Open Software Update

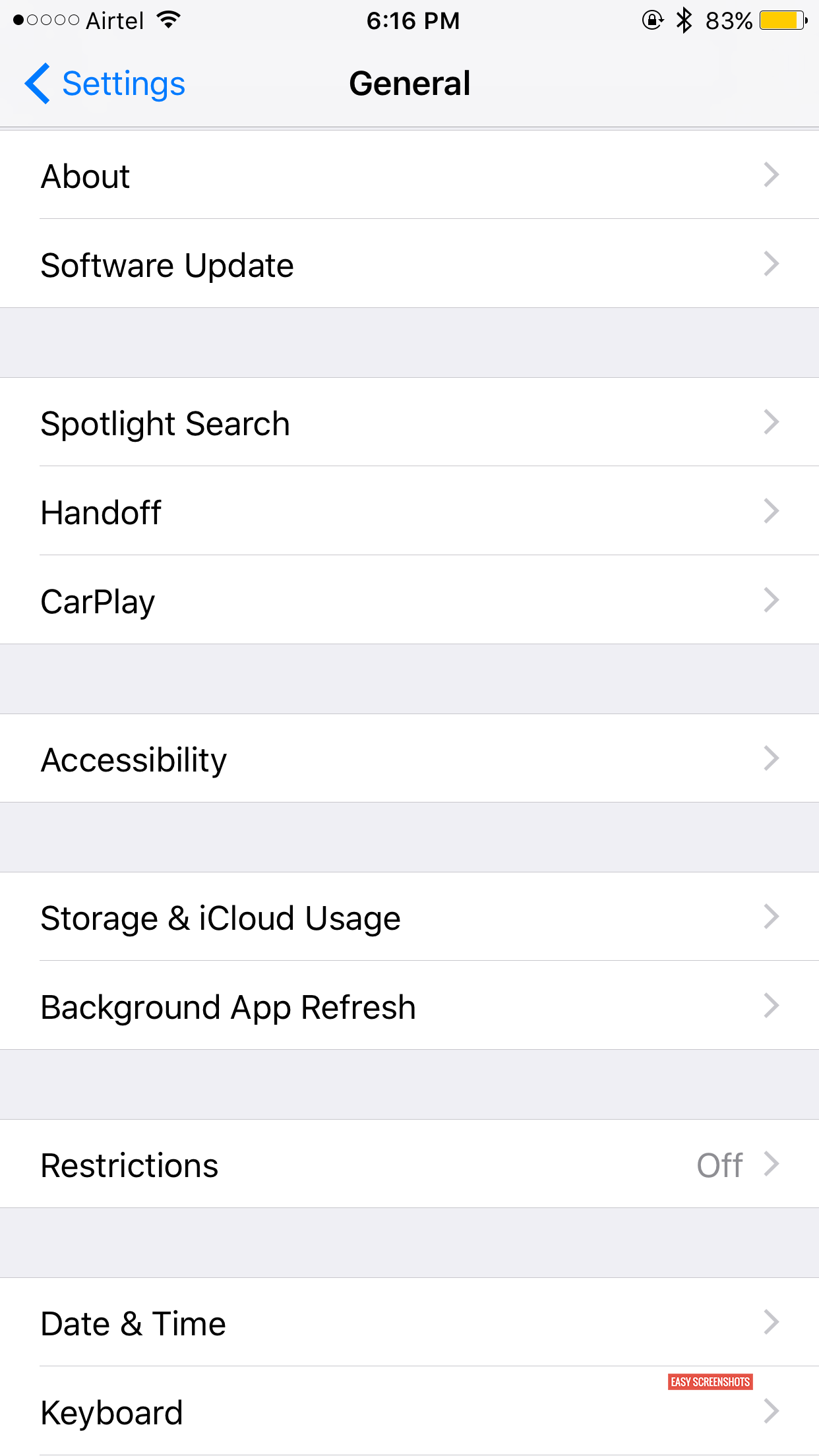tap(409, 264)
